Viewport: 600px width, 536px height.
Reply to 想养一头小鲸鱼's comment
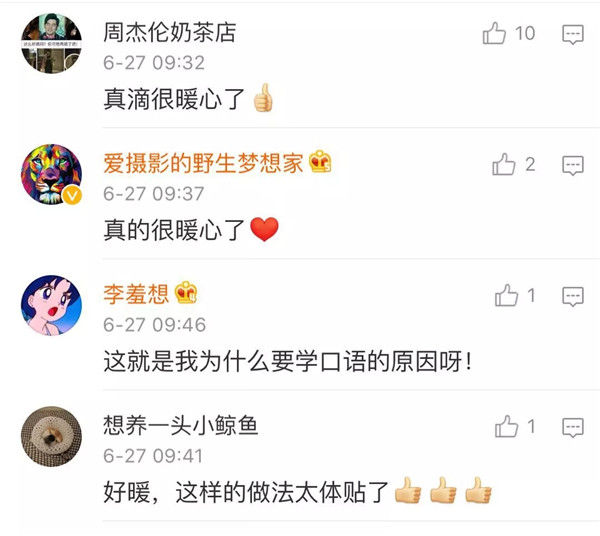pos(572,427)
